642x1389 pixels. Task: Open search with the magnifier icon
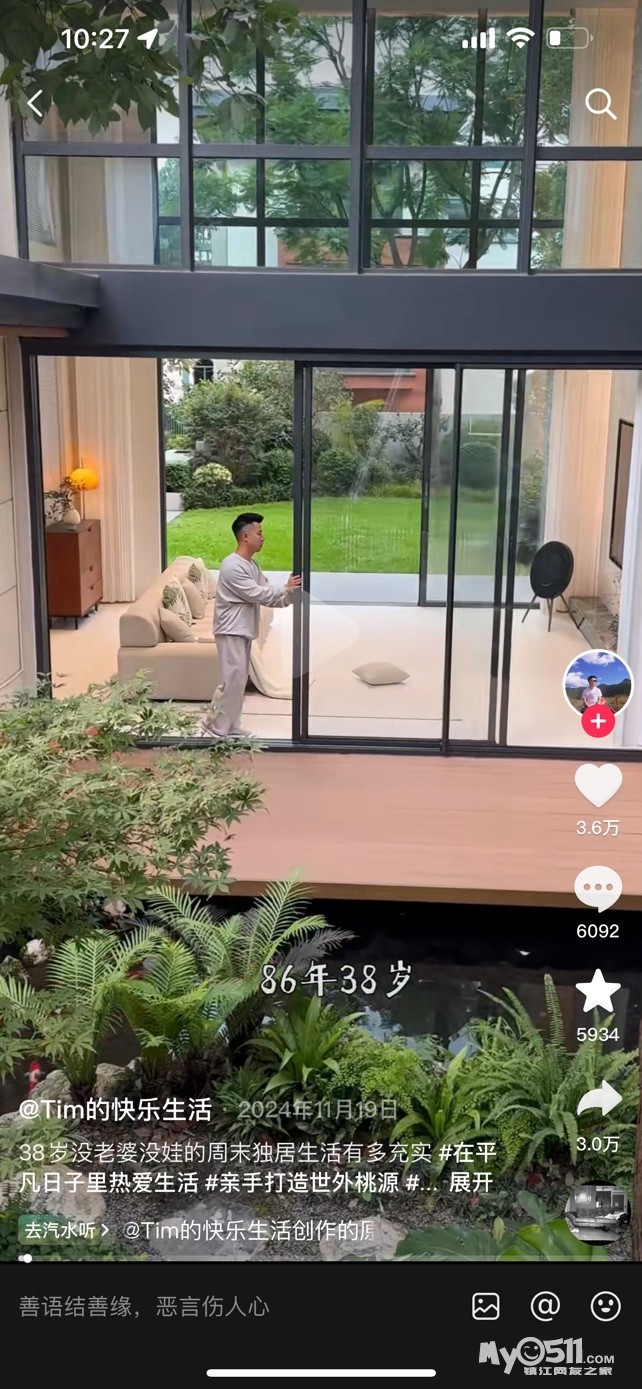coord(600,103)
